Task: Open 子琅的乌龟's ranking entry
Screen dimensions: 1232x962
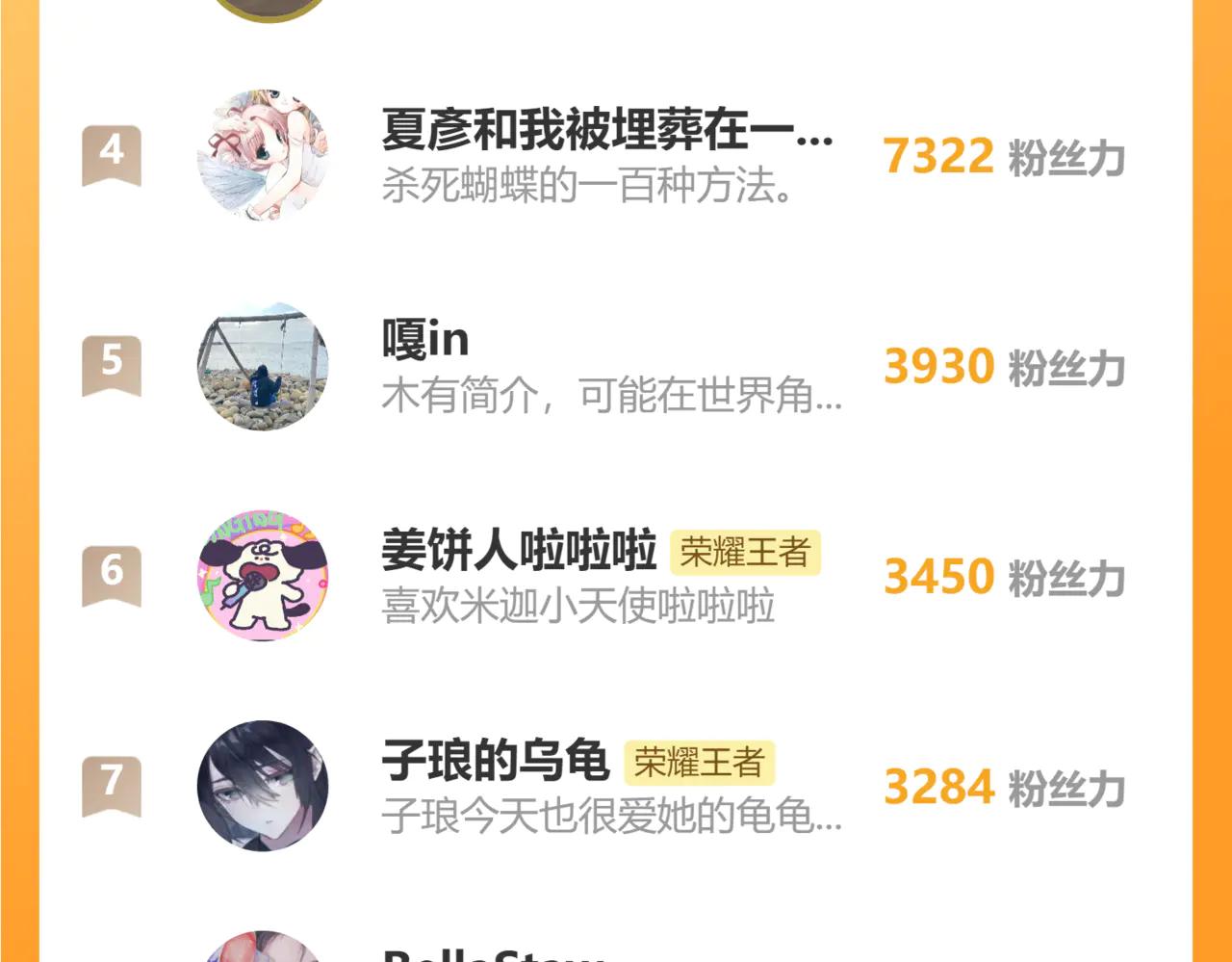Action: (495, 761)
